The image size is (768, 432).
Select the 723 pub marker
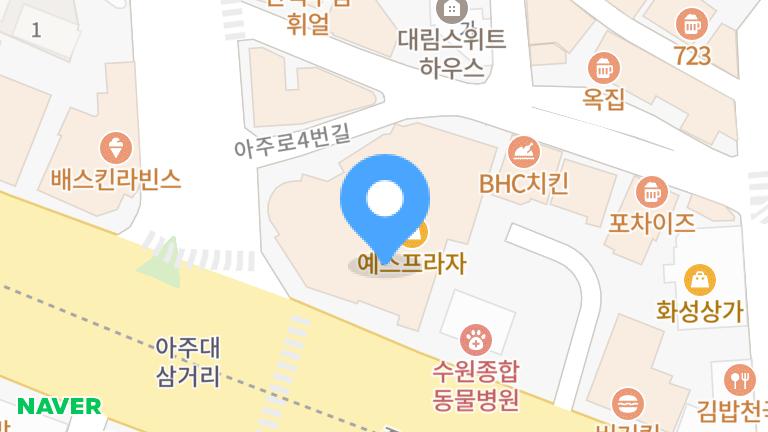pyautogui.click(x=689, y=23)
